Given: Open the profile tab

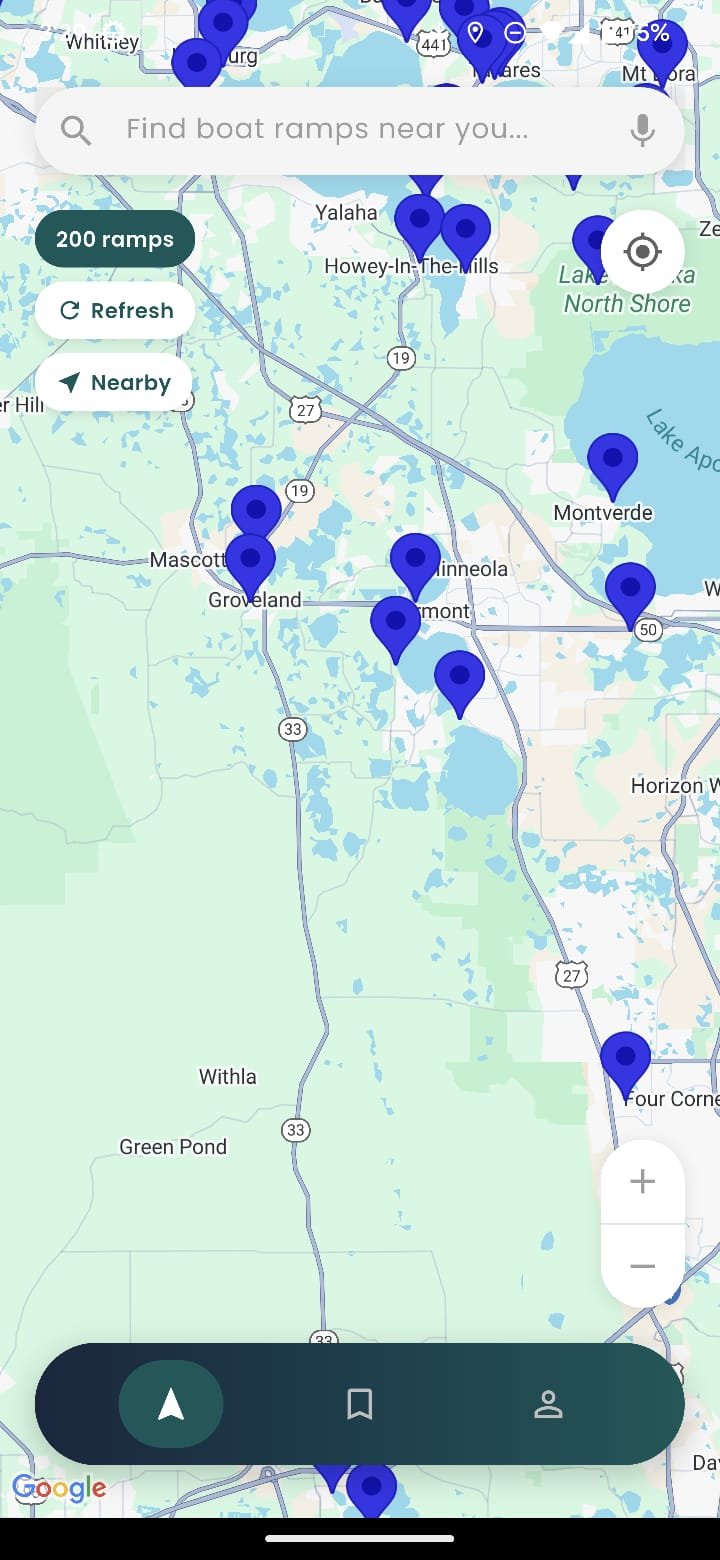Looking at the screenshot, I should (548, 1404).
